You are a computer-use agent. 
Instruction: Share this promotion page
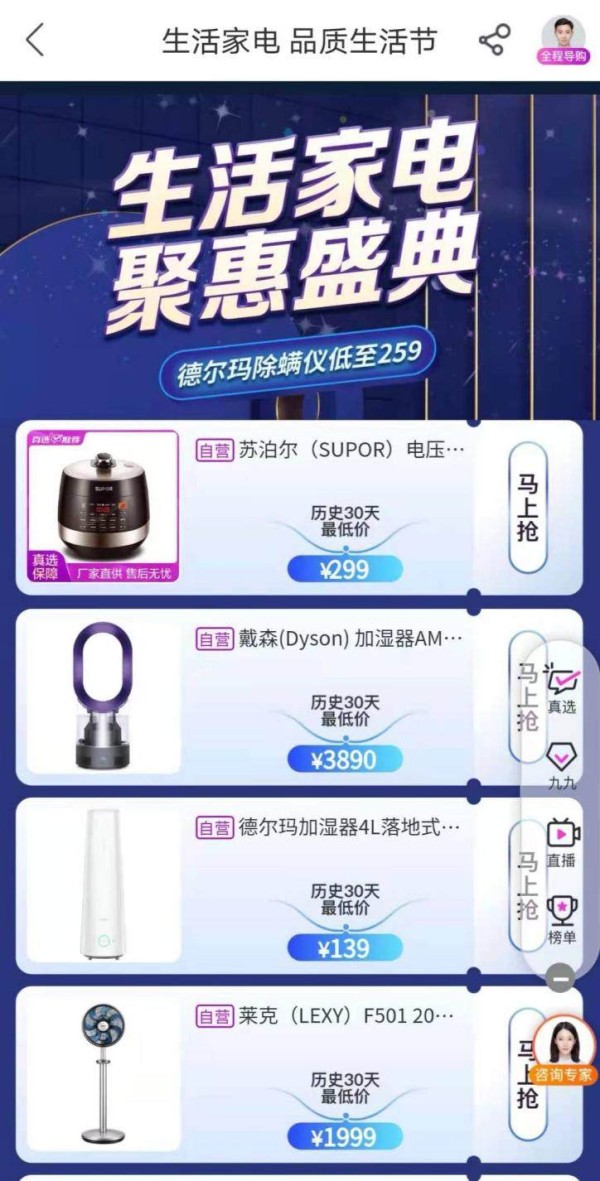pyautogui.click(x=494, y=40)
